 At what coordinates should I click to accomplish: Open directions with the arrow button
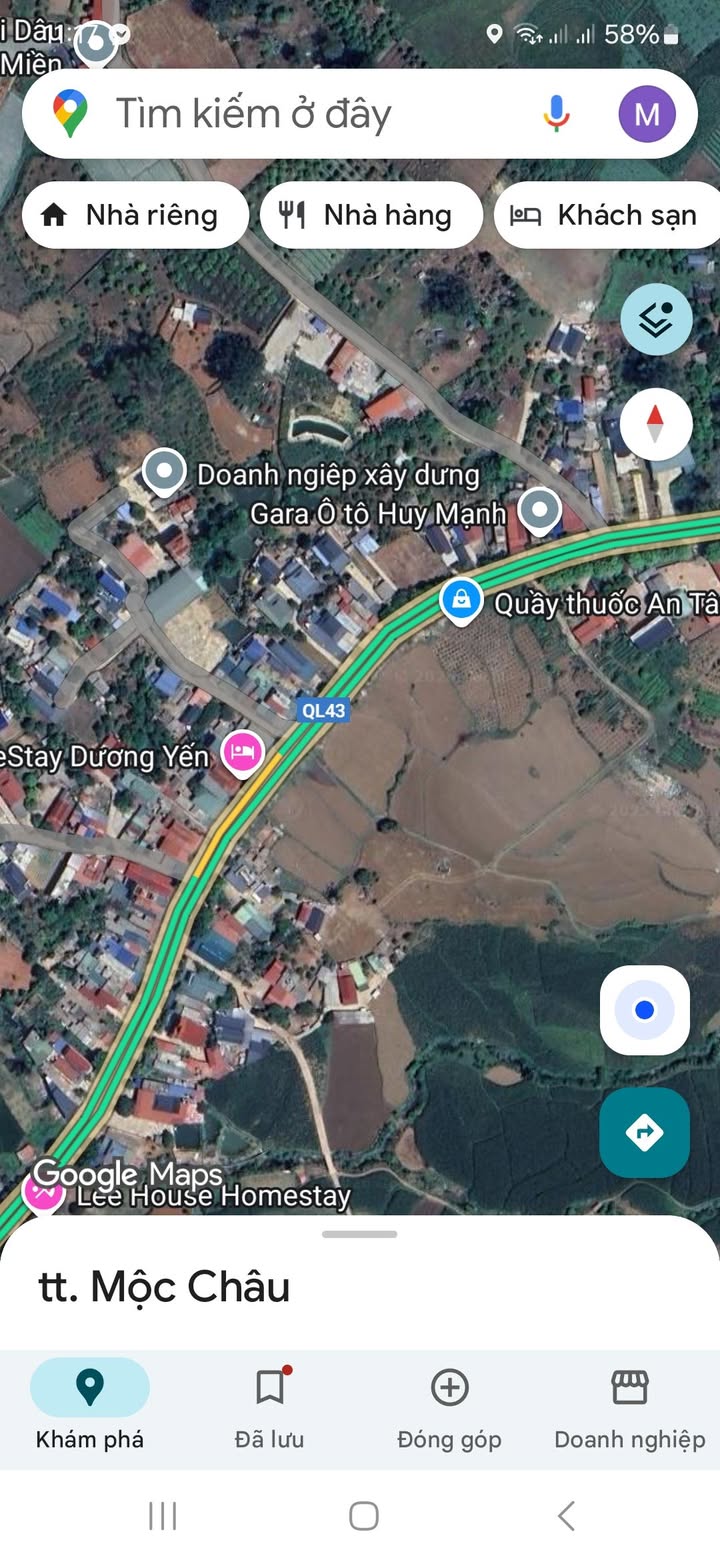[x=645, y=1132]
